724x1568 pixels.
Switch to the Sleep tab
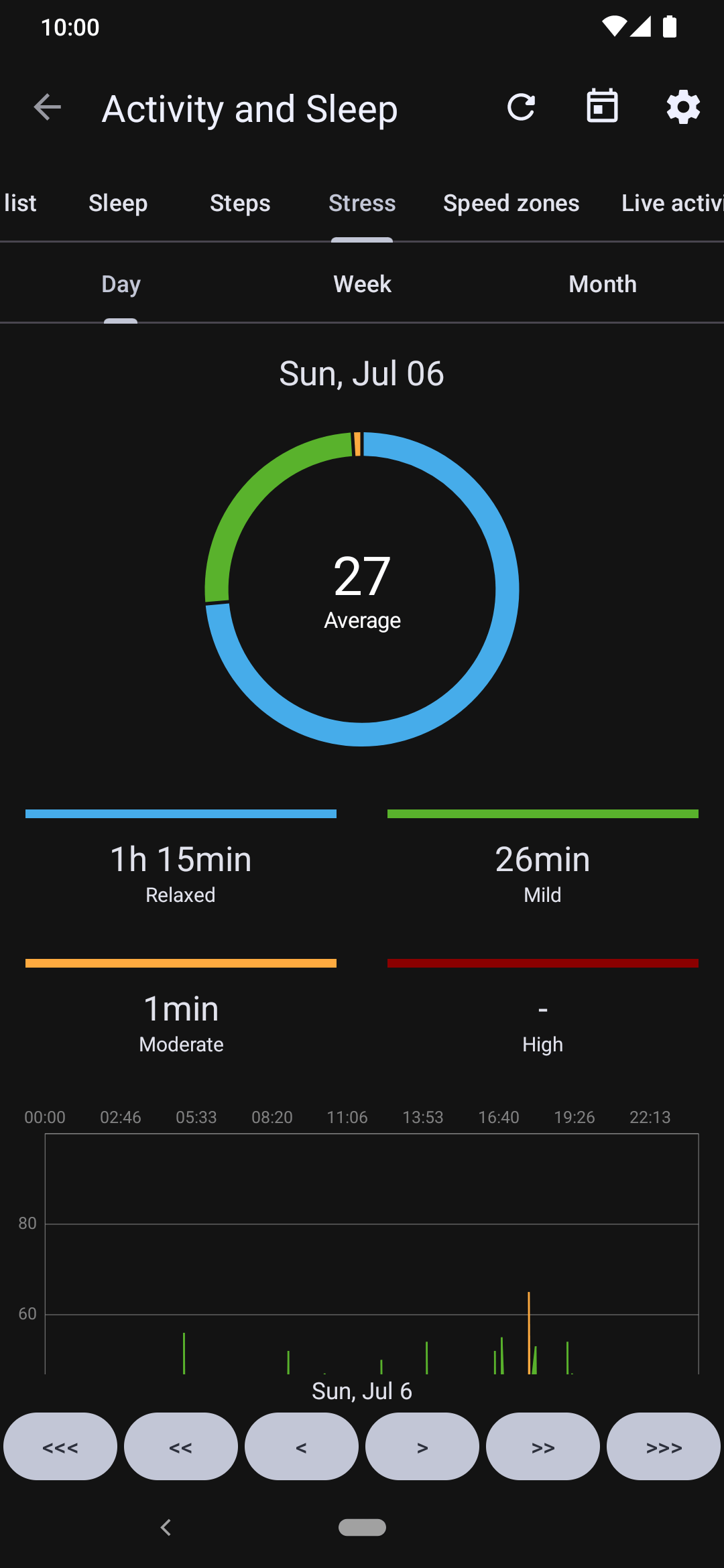[x=118, y=202]
